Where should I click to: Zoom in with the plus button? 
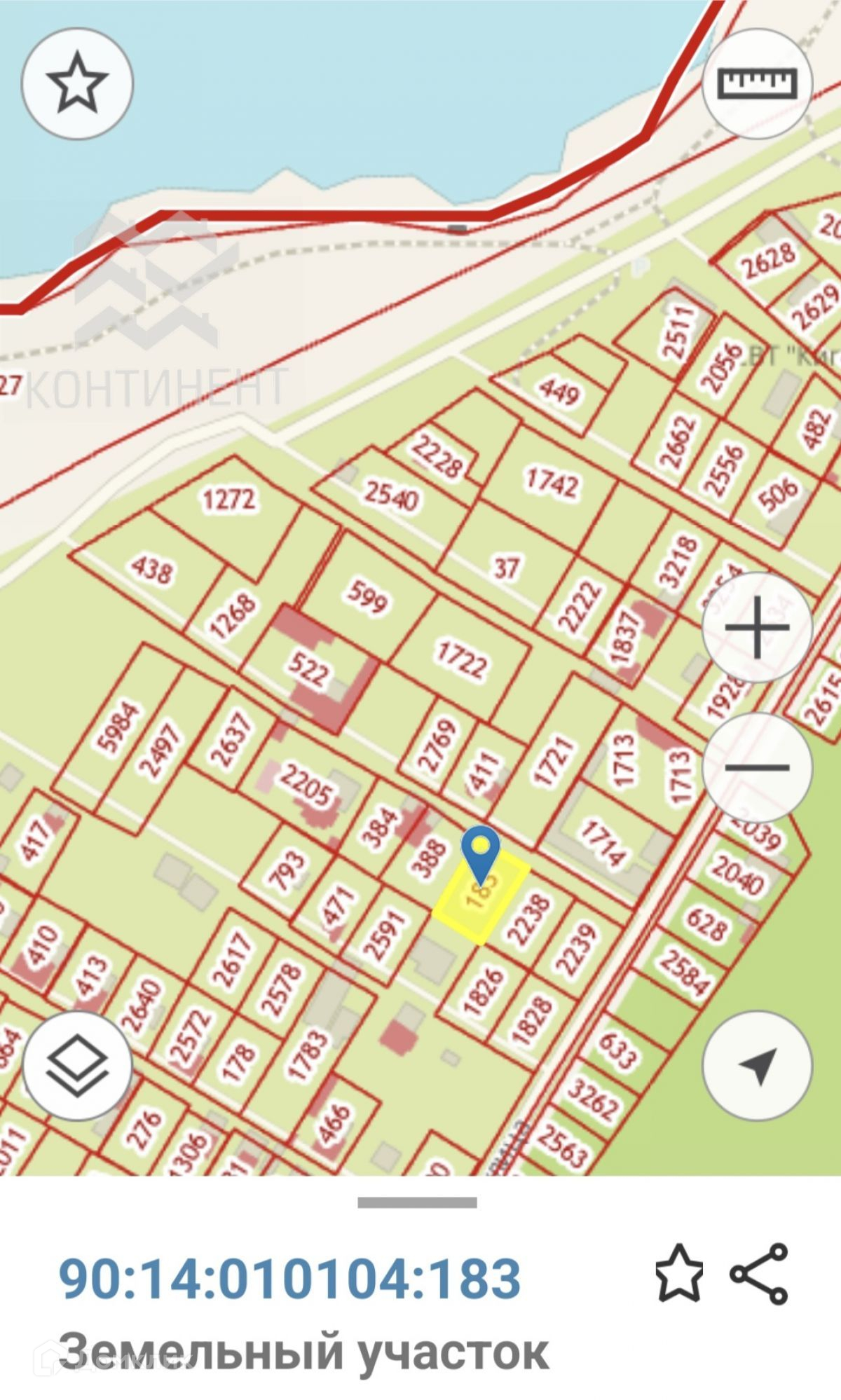pyautogui.click(x=758, y=627)
